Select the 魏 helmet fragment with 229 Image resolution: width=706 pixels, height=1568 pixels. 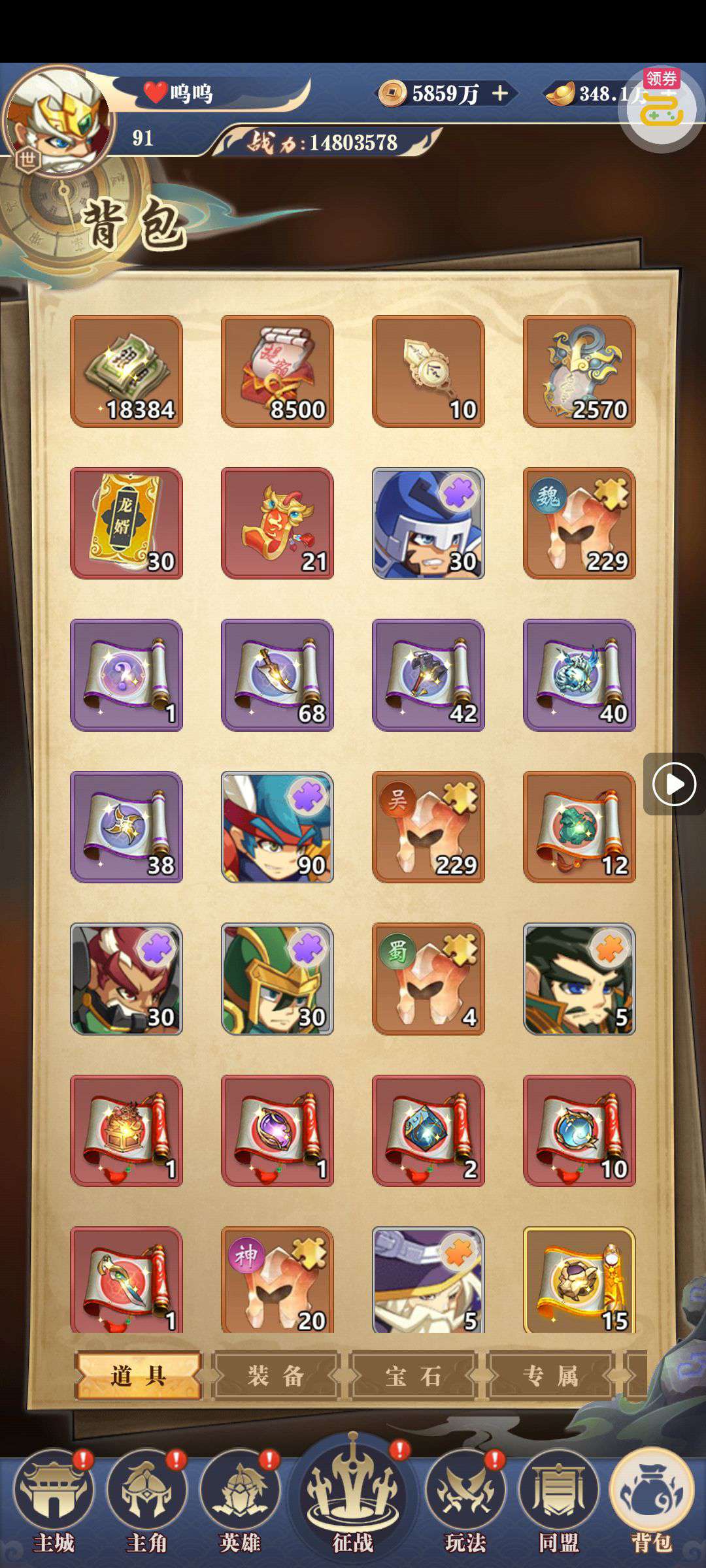579,523
